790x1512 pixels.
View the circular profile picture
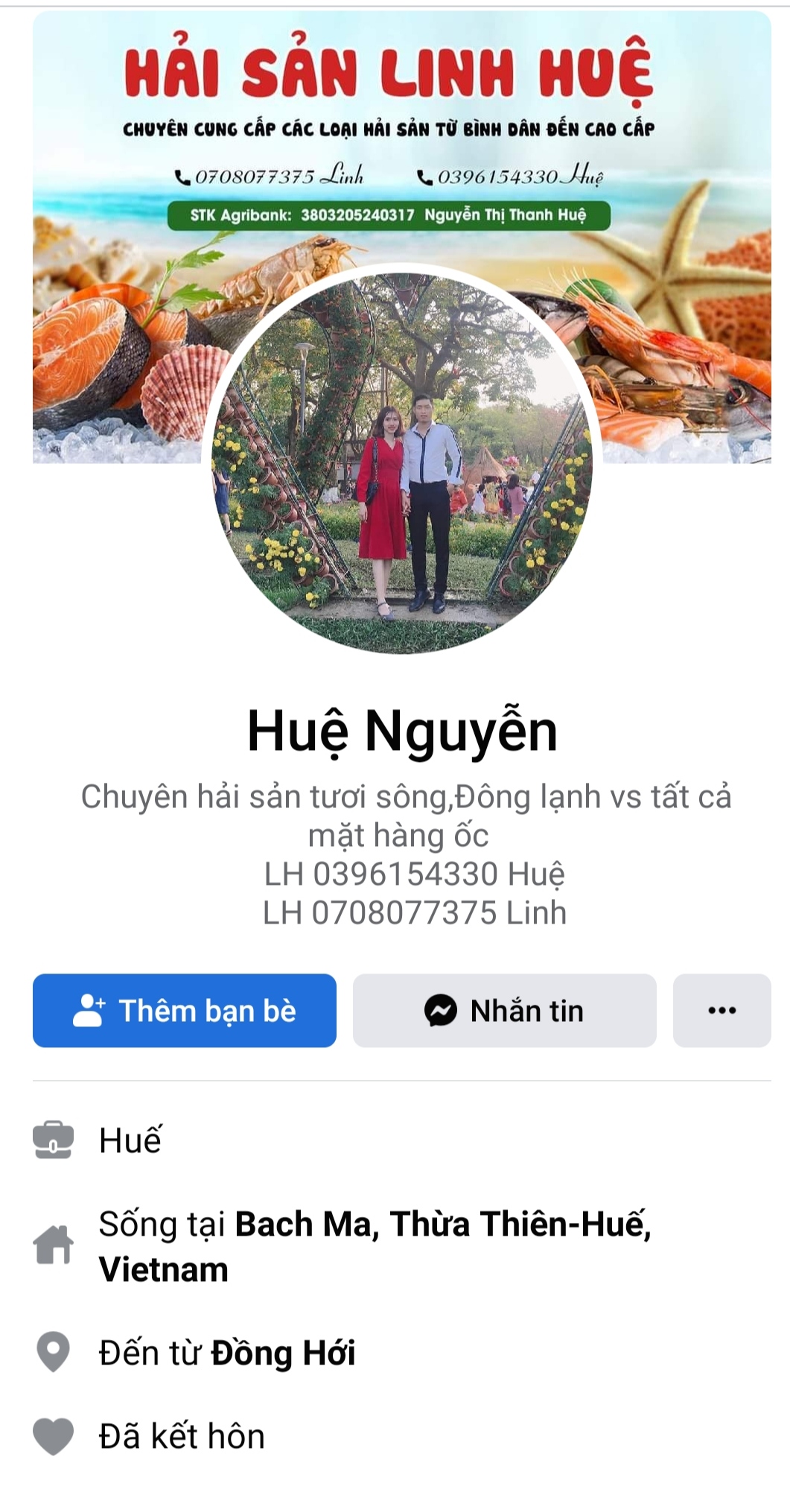point(401,462)
